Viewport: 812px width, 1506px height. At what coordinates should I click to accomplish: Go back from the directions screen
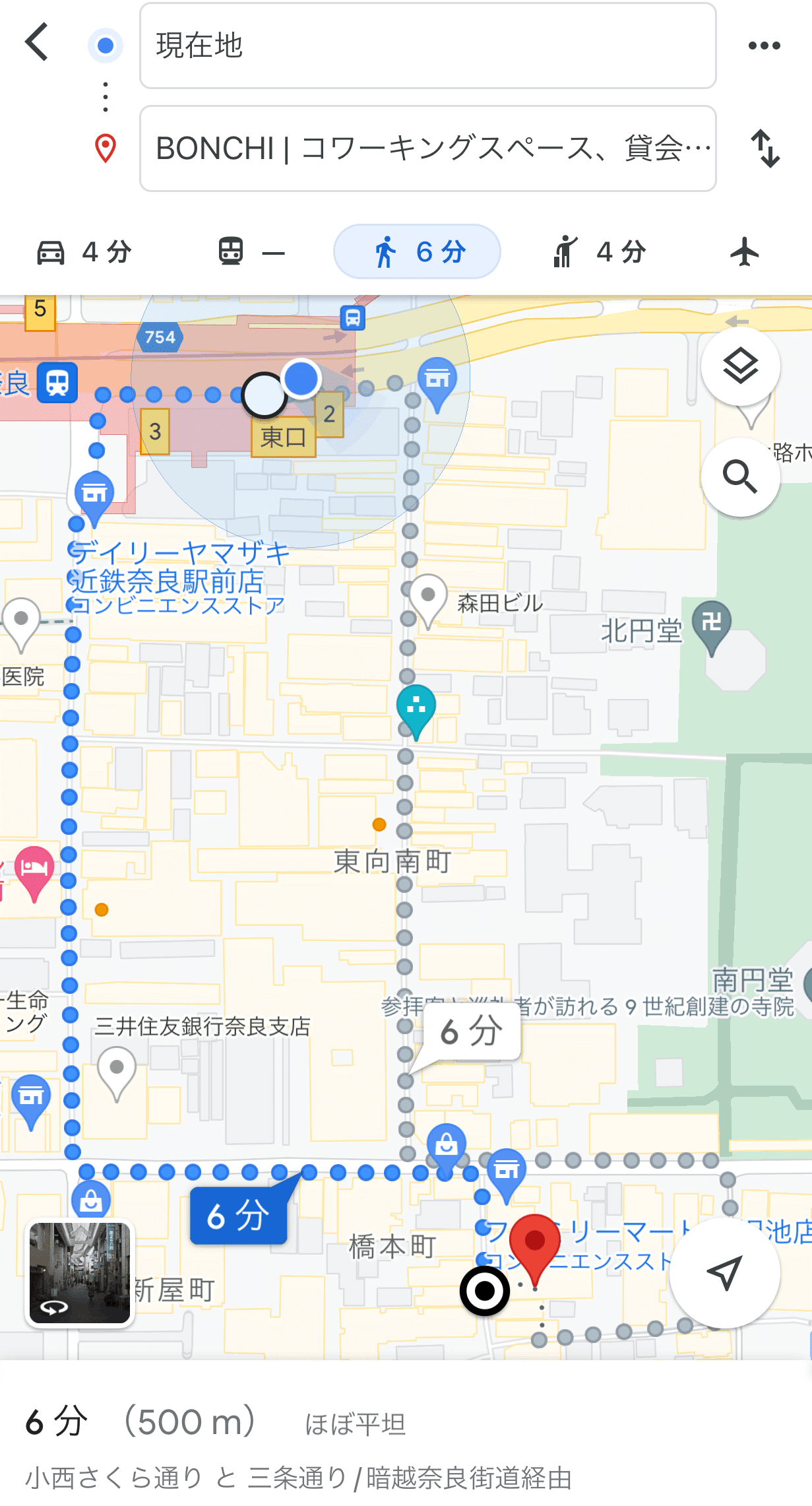pos(38,43)
